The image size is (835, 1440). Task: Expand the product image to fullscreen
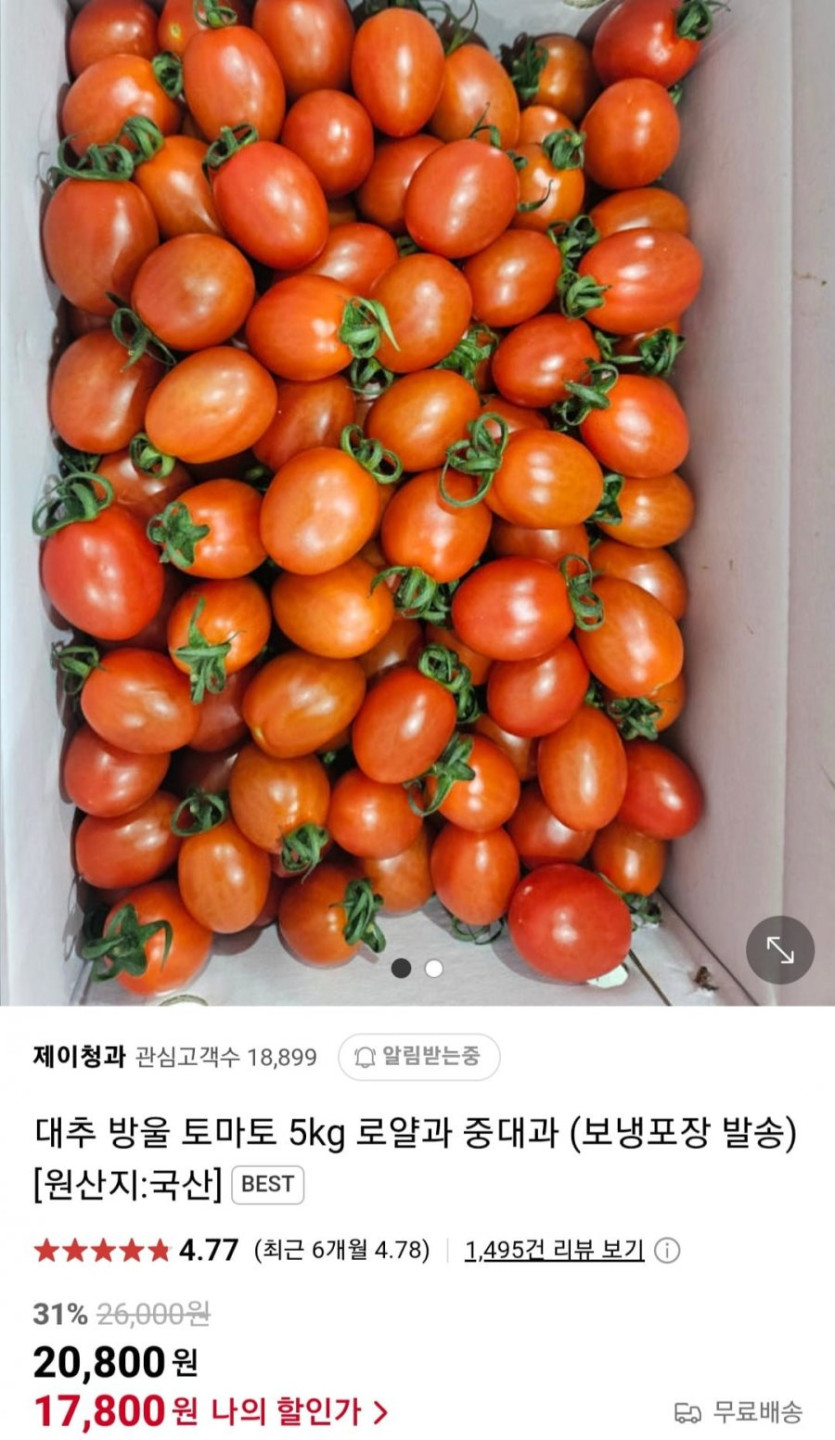coord(780,950)
